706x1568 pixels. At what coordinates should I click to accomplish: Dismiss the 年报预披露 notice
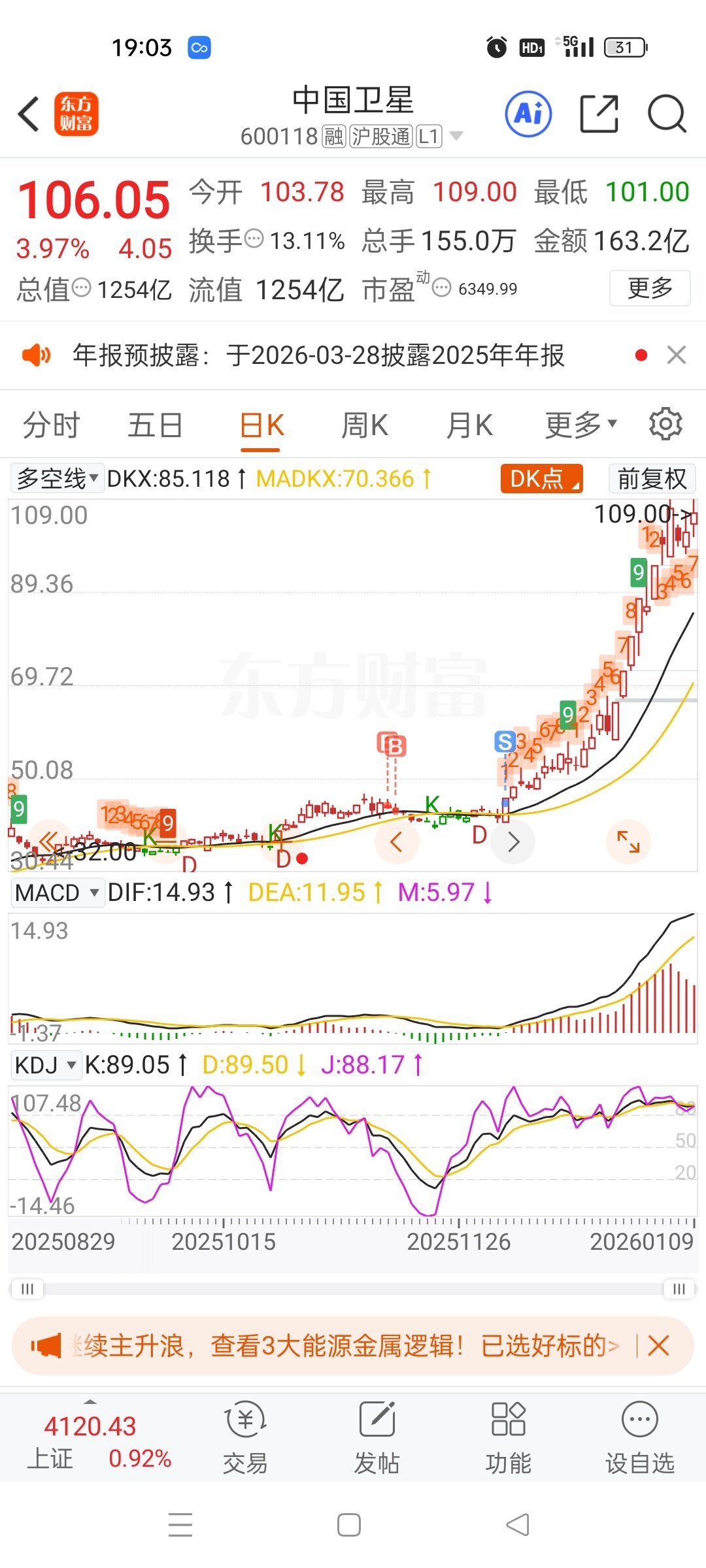click(x=676, y=355)
